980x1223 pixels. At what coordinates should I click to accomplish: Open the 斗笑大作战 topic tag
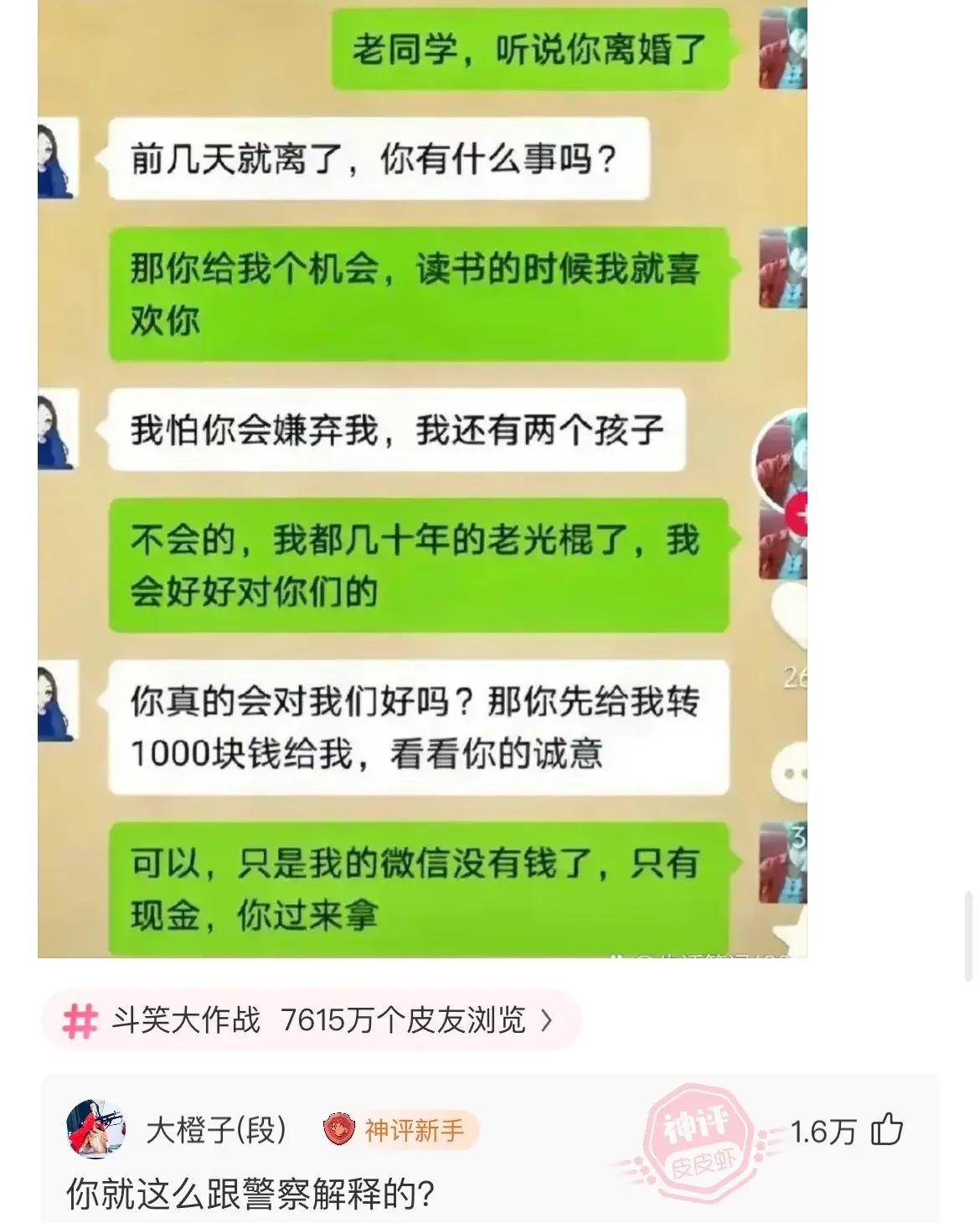pyautogui.click(x=310, y=1020)
